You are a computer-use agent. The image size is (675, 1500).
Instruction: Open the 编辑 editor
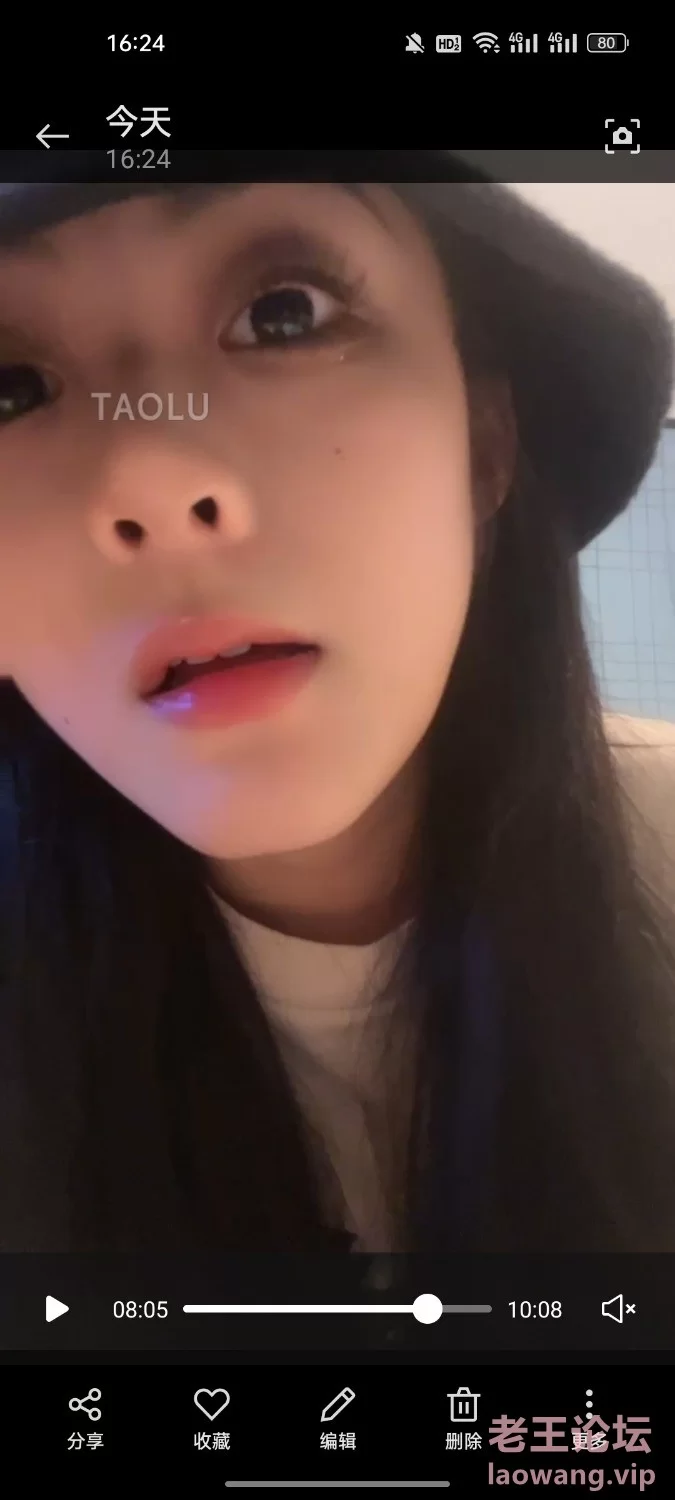[x=338, y=1416]
